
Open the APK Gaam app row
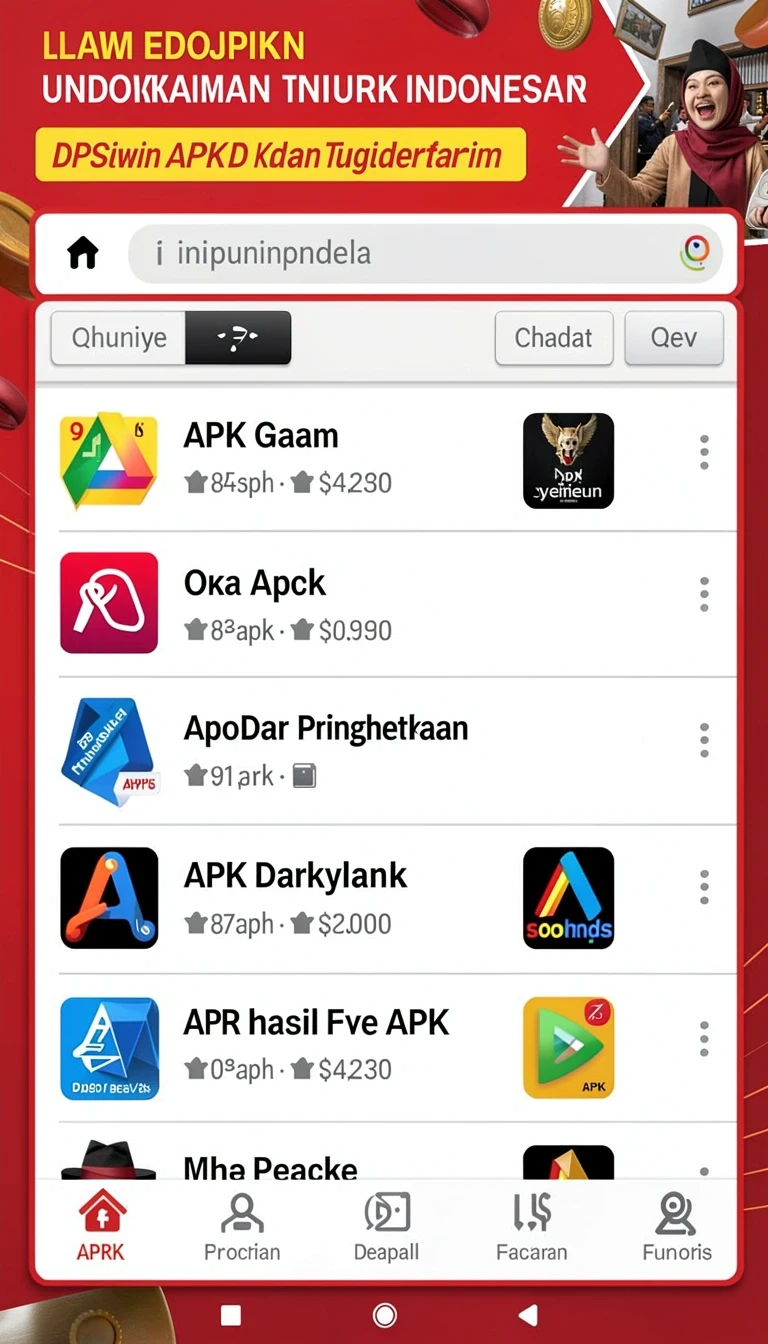386,459
